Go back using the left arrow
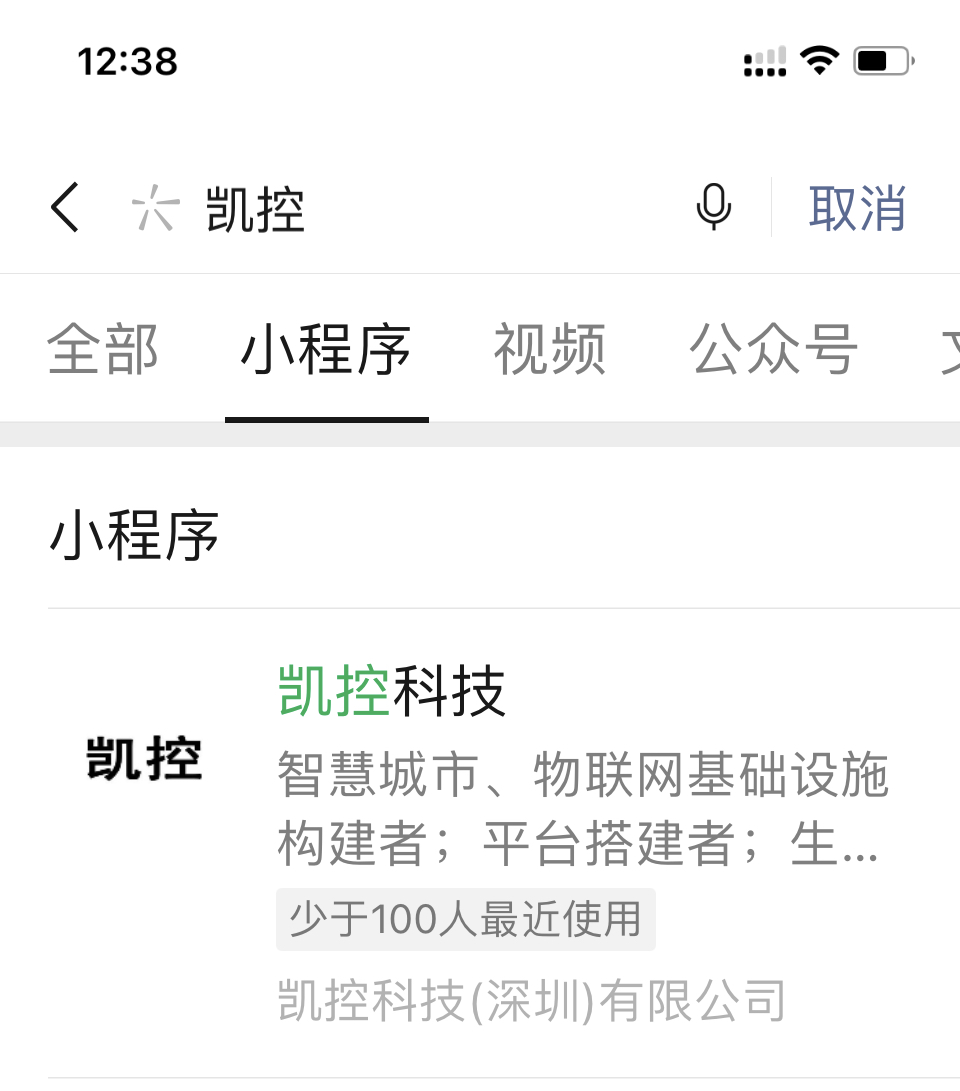Viewport: 960px width, 1091px height. tap(65, 208)
